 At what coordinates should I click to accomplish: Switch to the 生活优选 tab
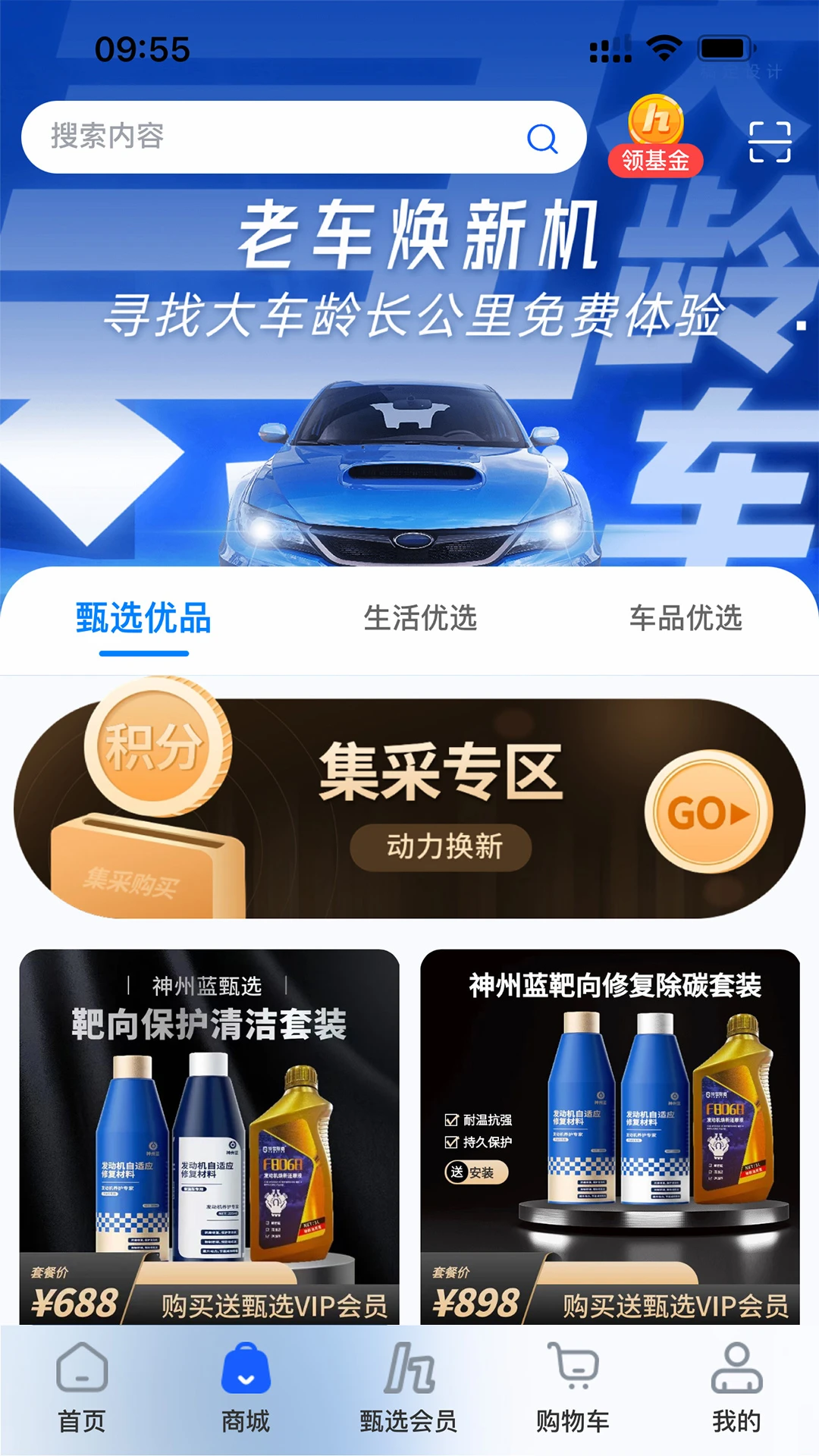tap(420, 619)
